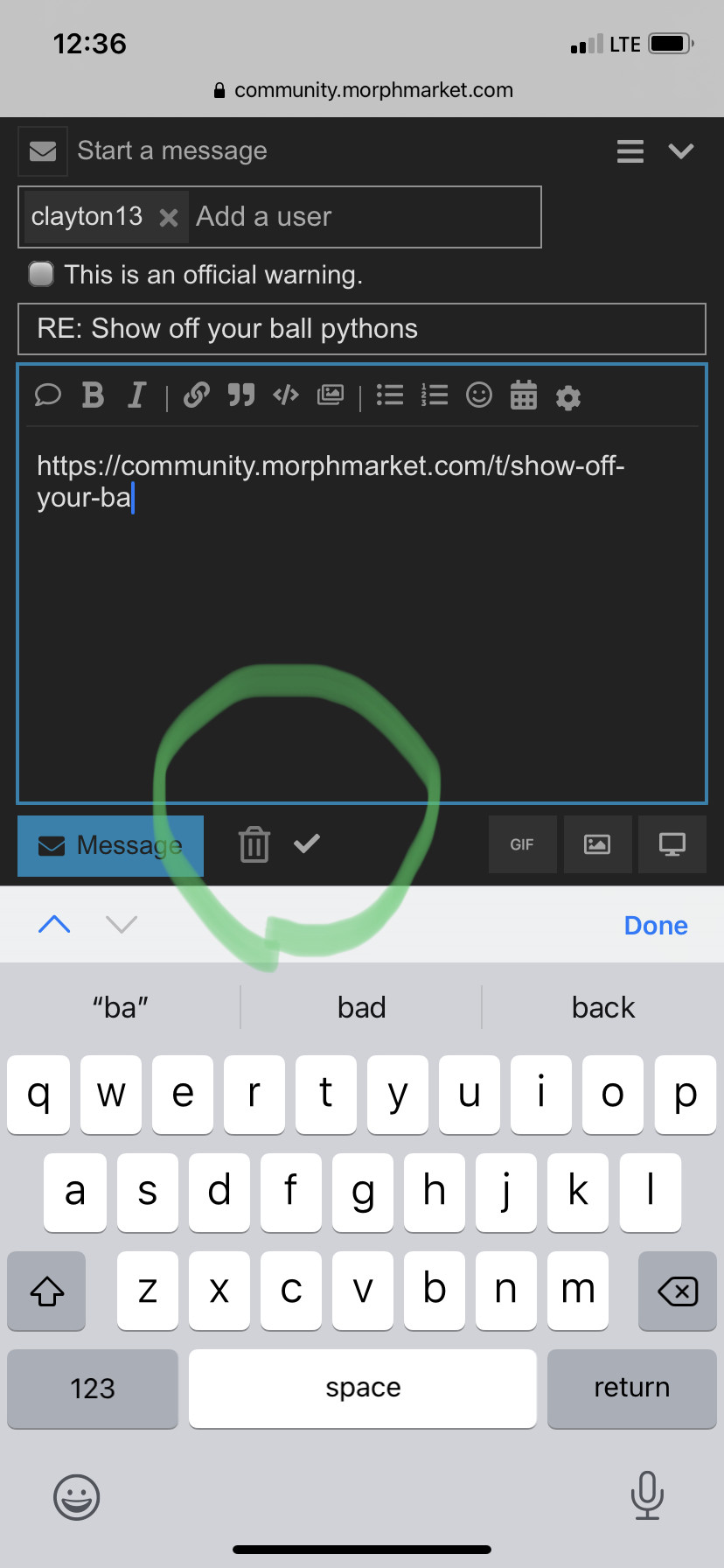Send with the Message button
Viewport: 724px width, 1568px height.
pos(111,845)
